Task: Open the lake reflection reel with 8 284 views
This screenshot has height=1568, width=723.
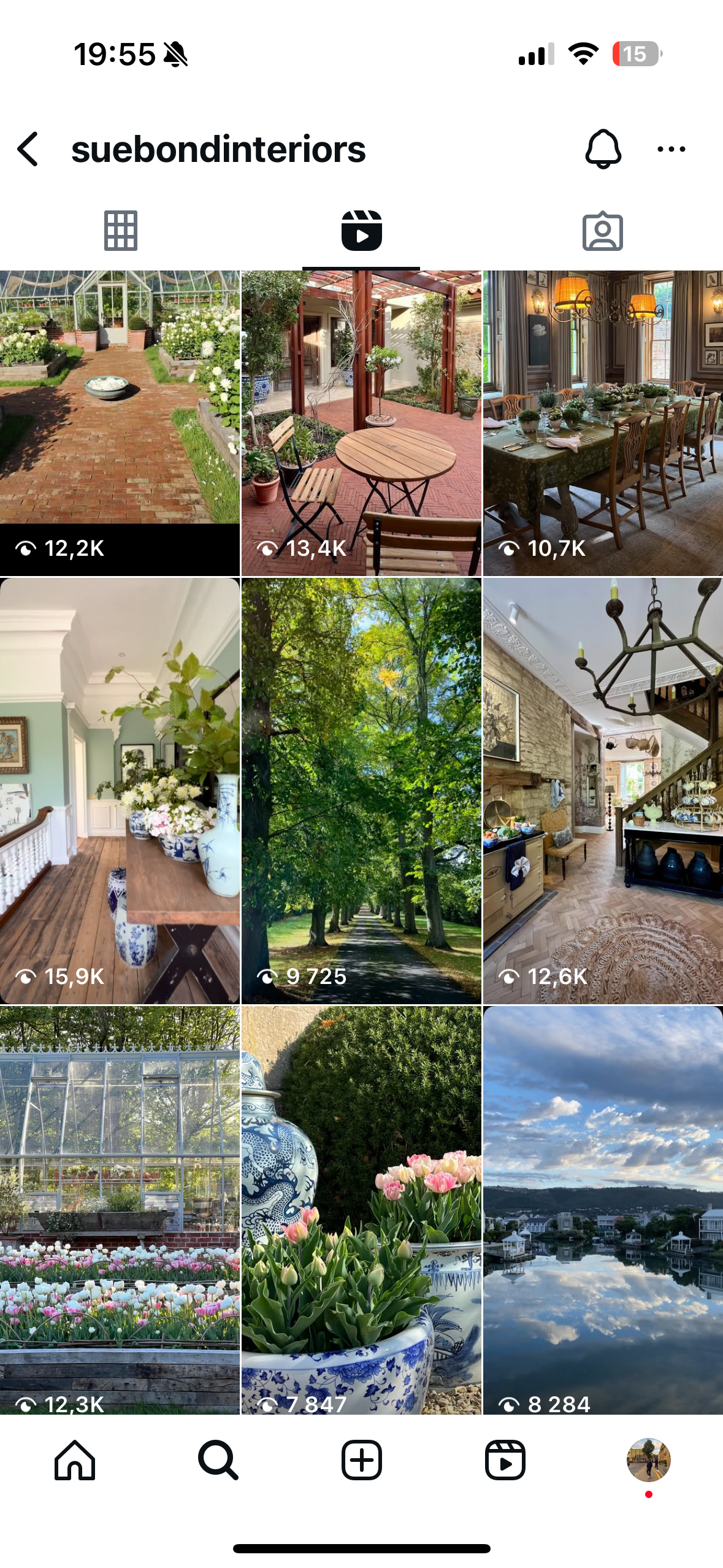Action: click(x=603, y=1209)
